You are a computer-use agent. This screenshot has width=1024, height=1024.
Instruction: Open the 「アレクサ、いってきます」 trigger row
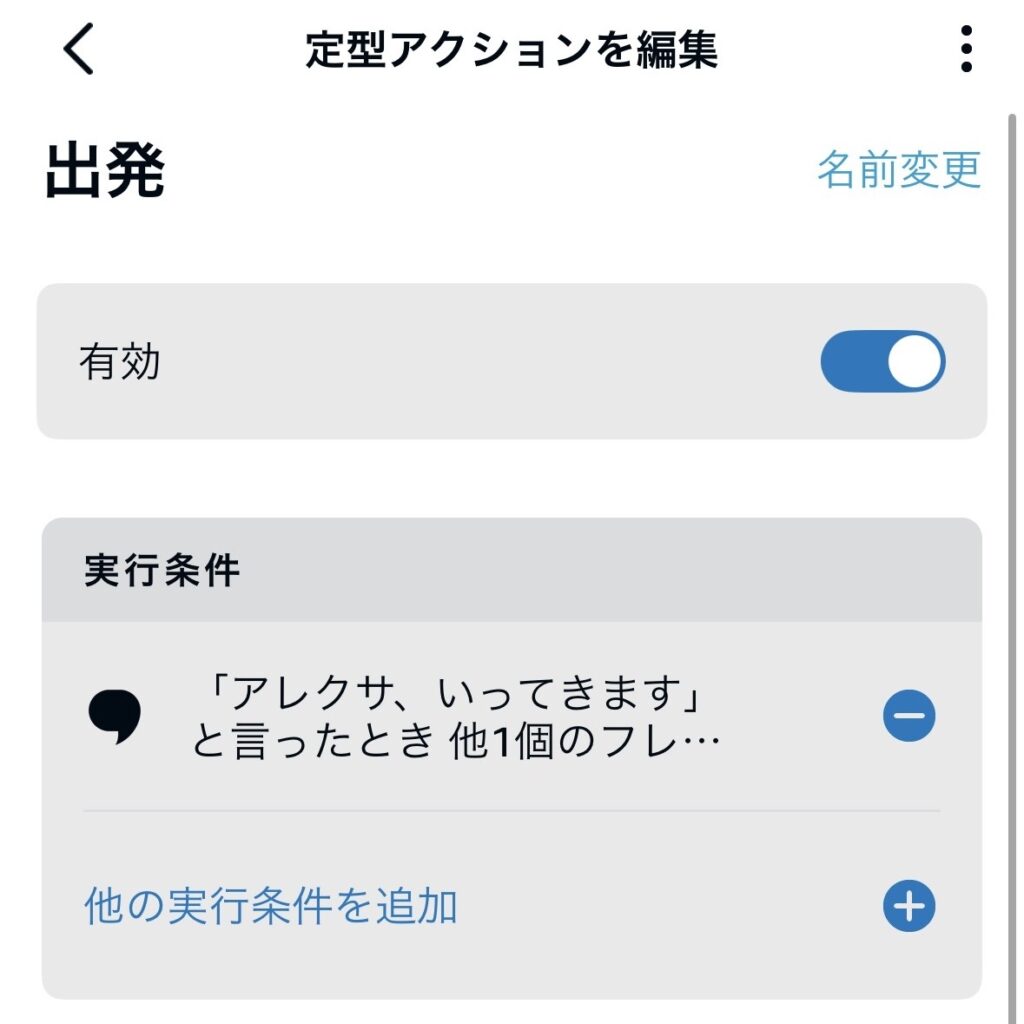[x=455, y=716]
